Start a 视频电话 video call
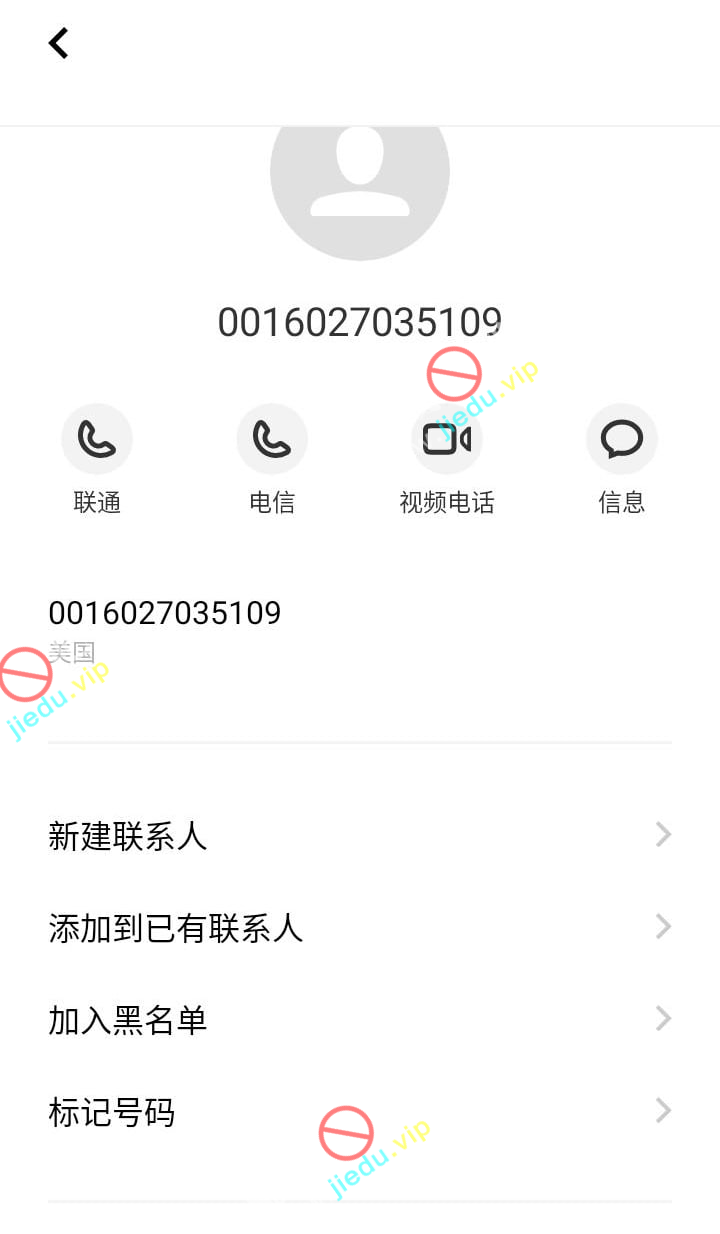The image size is (720, 1234). pos(447,439)
